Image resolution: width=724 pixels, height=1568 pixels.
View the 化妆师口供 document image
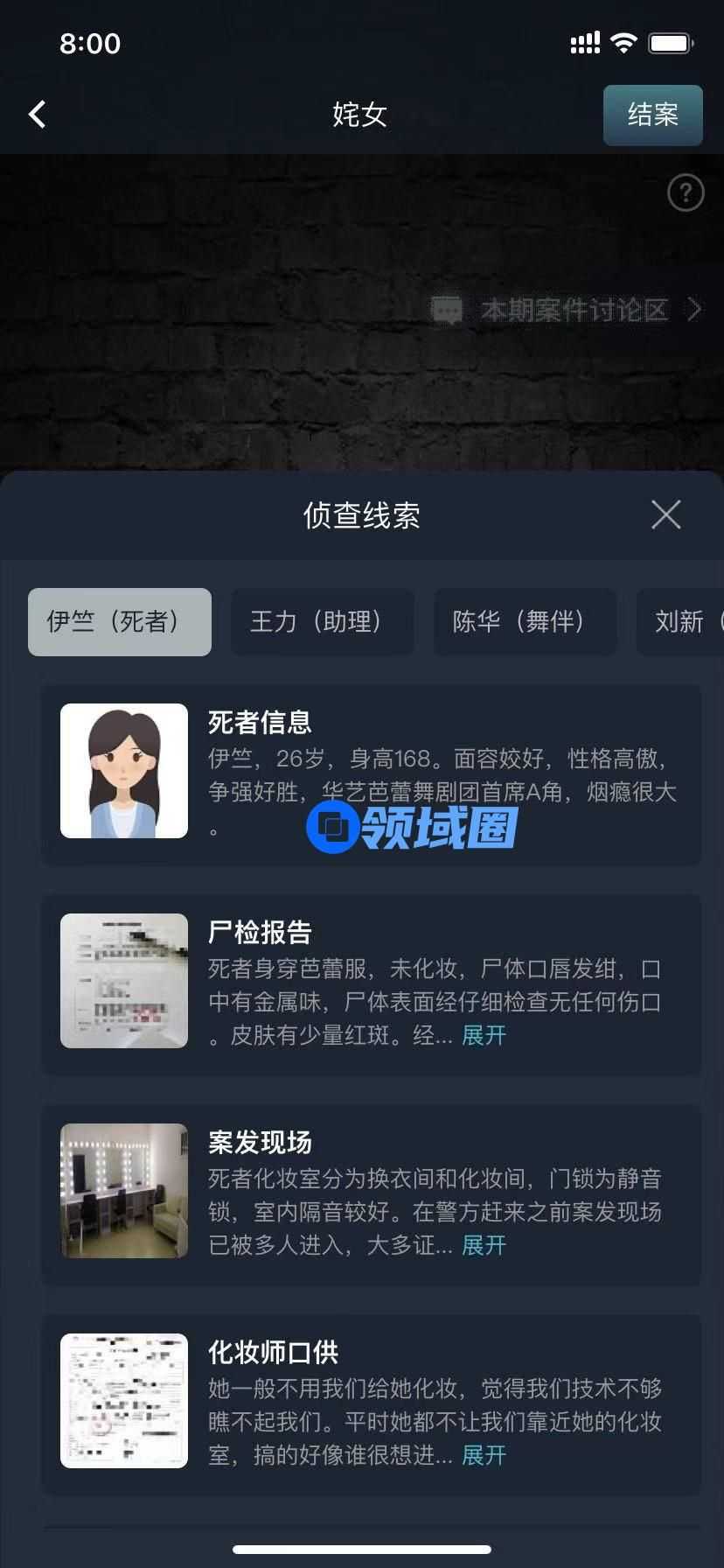pos(124,1401)
